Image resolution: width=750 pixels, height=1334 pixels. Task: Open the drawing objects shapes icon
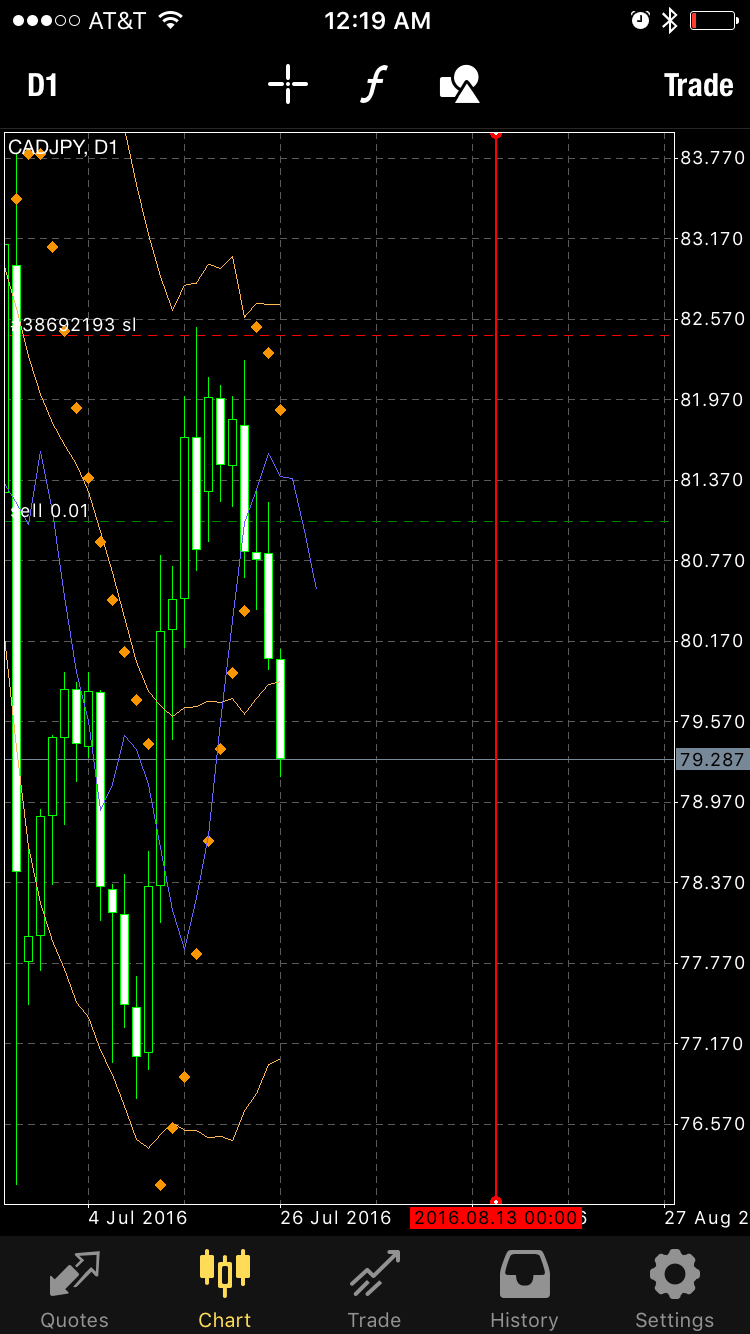[460, 85]
